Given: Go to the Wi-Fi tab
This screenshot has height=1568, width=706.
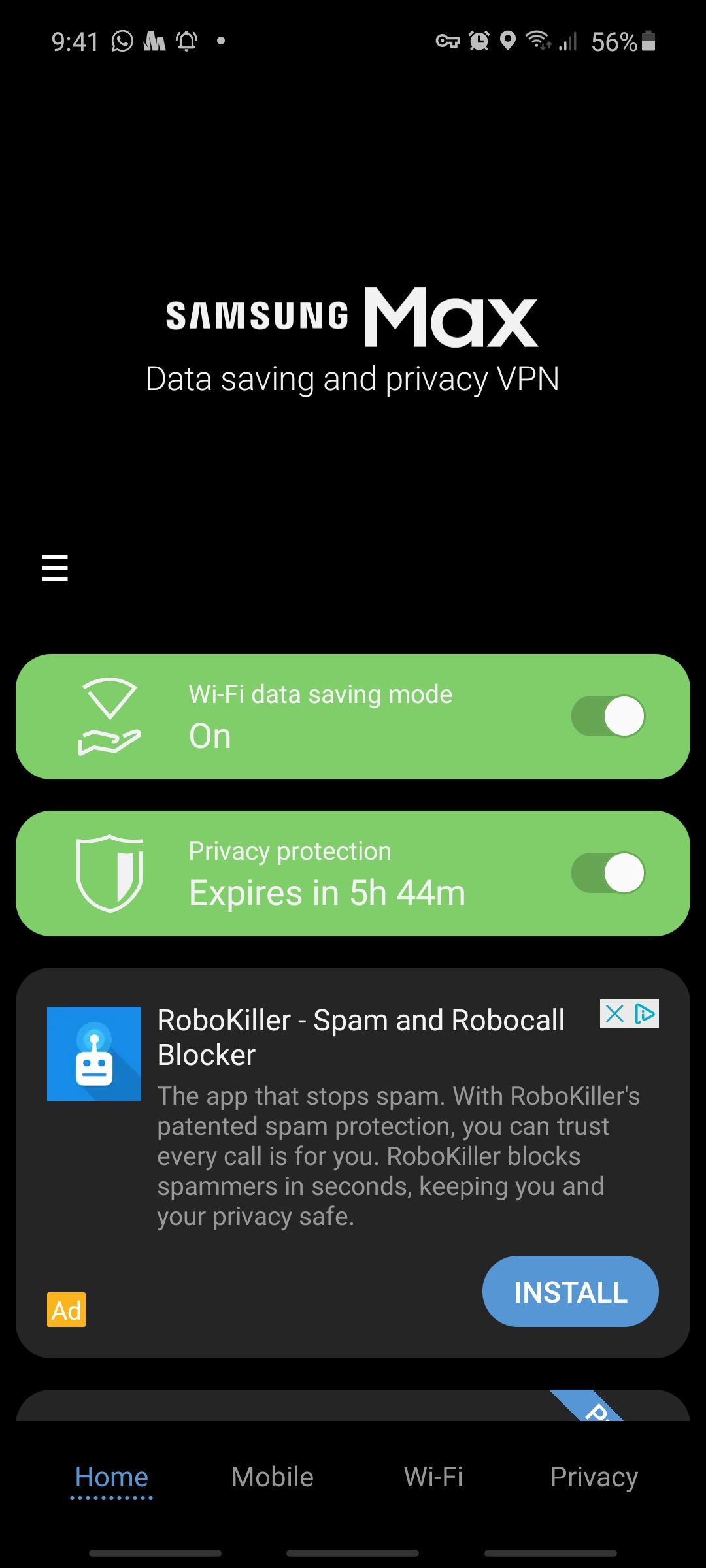Looking at the screenshot, I should [433, 1477].
